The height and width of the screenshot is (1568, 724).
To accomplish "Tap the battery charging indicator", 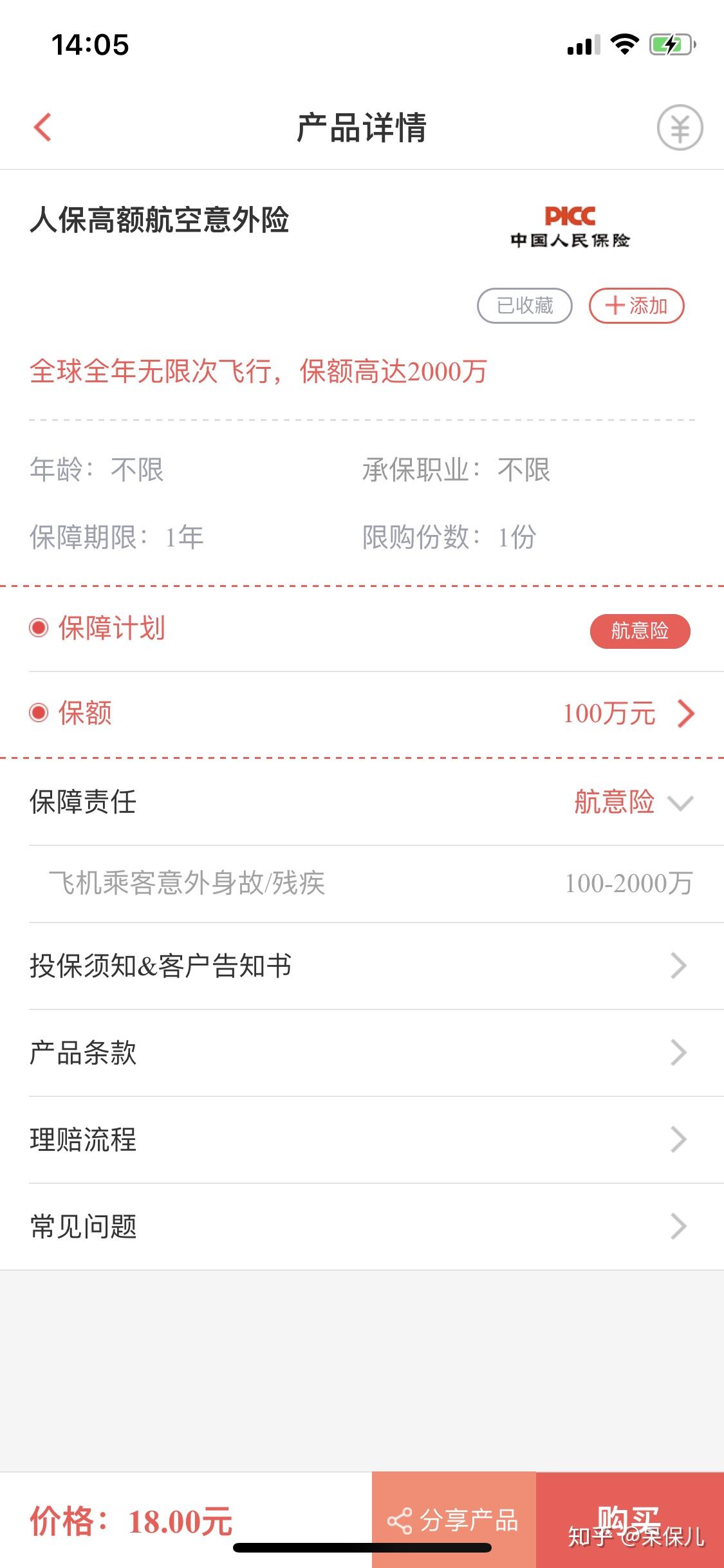I will (669, 44).
